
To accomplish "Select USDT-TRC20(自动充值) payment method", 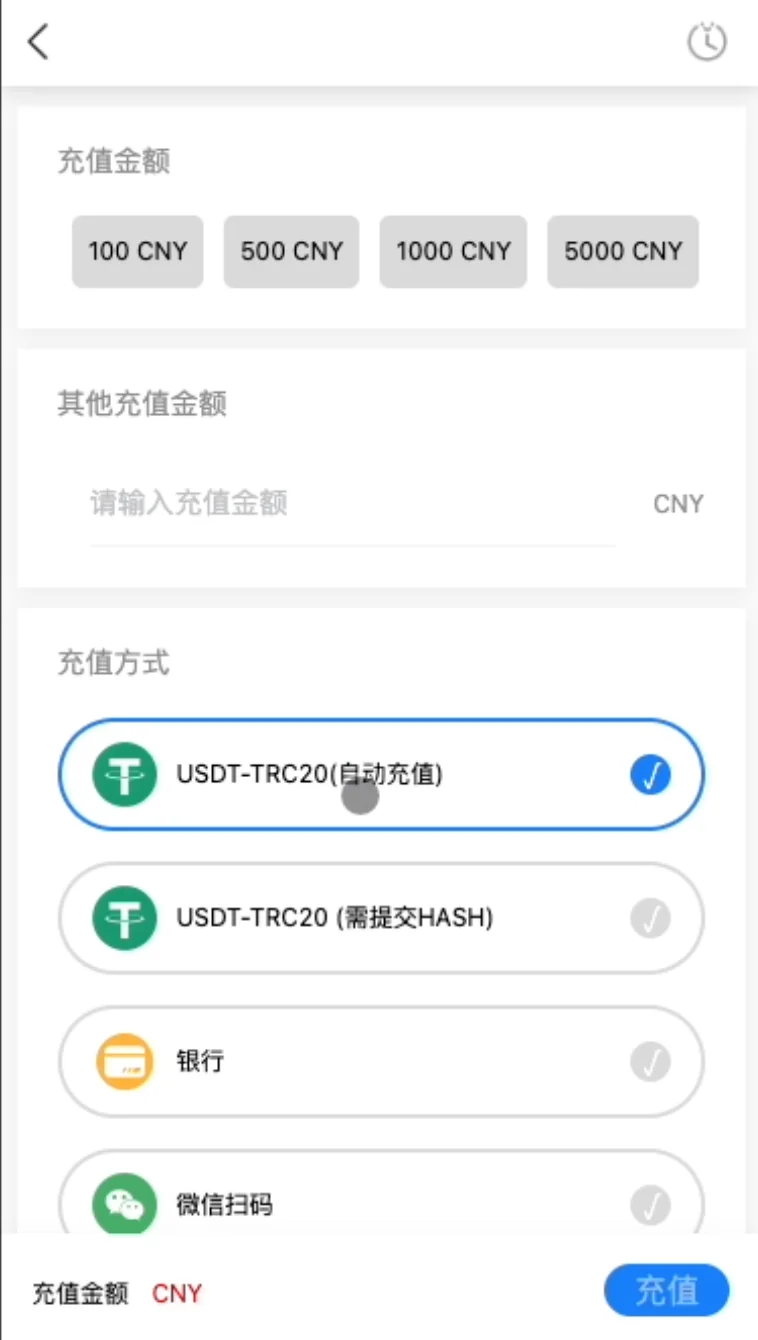I will click(x=381, y=775).
